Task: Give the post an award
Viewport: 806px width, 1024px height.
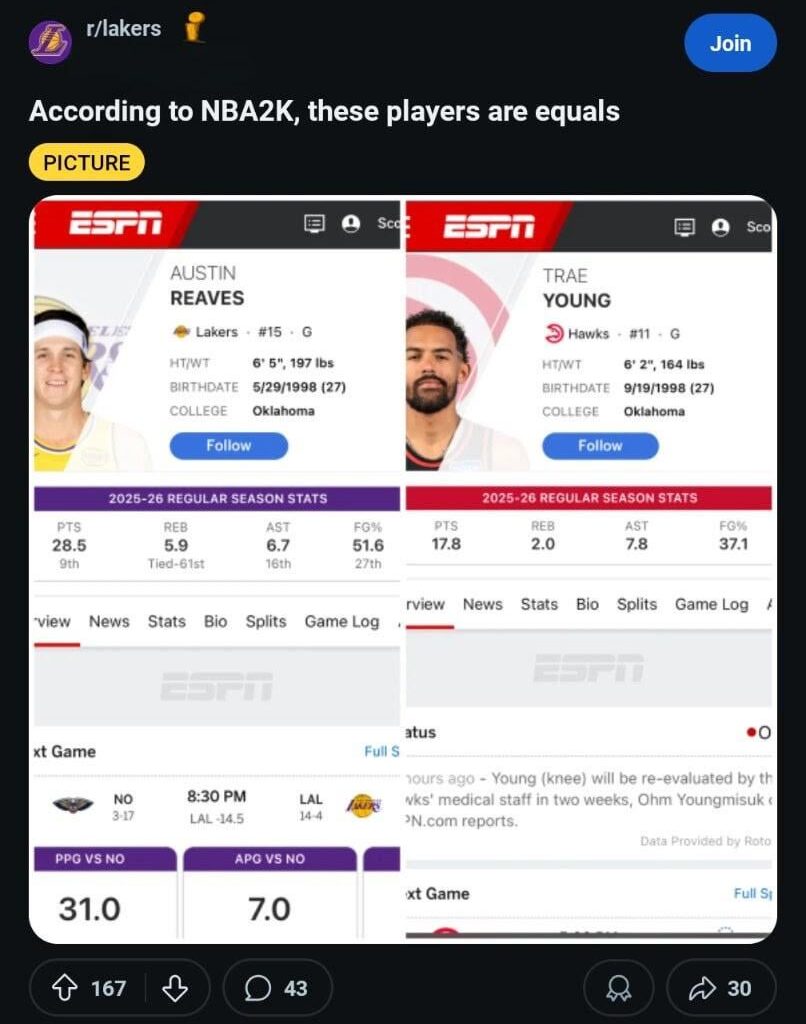Action: 618,988
